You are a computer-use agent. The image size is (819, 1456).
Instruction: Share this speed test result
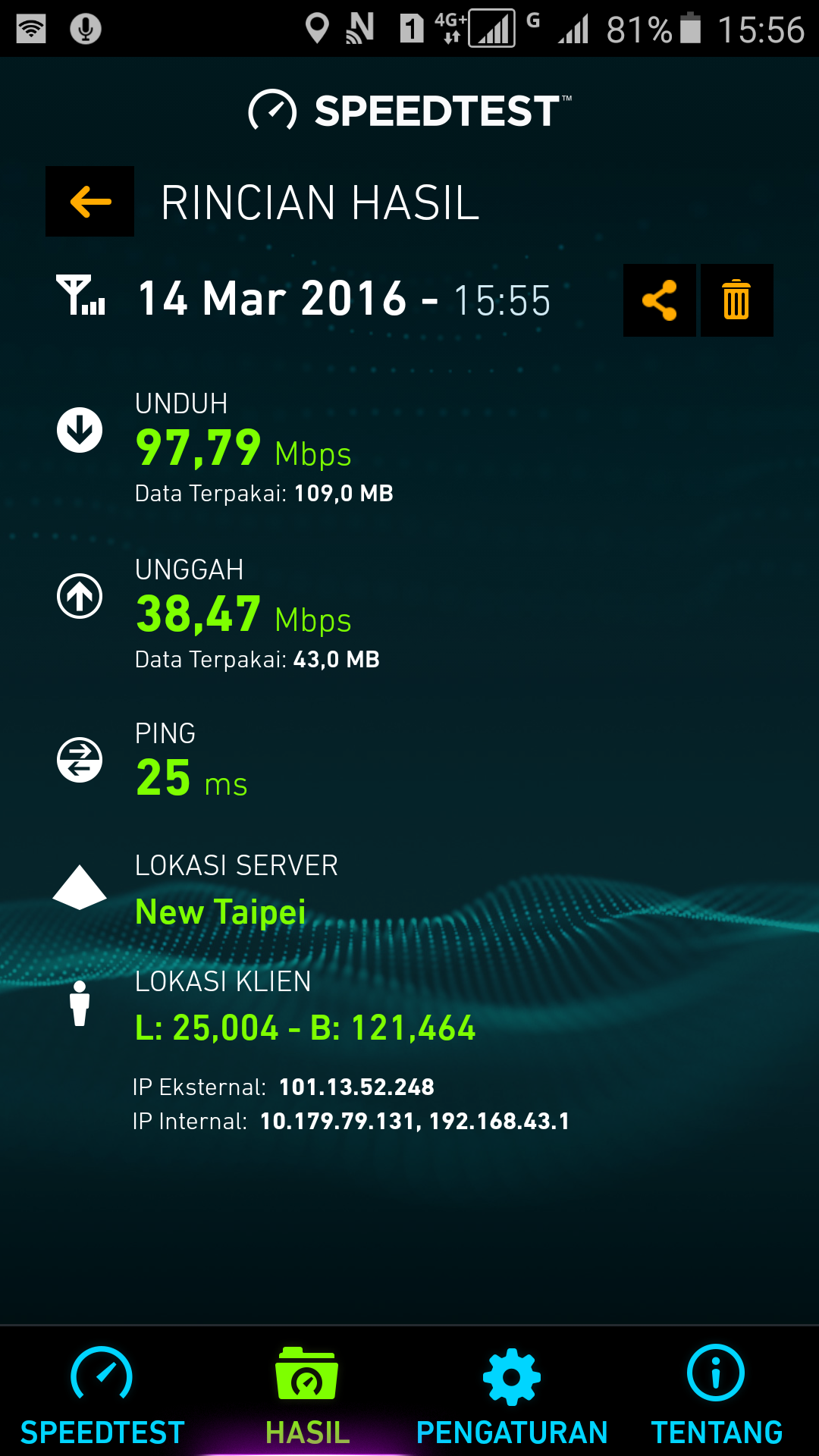coord(659,300)
